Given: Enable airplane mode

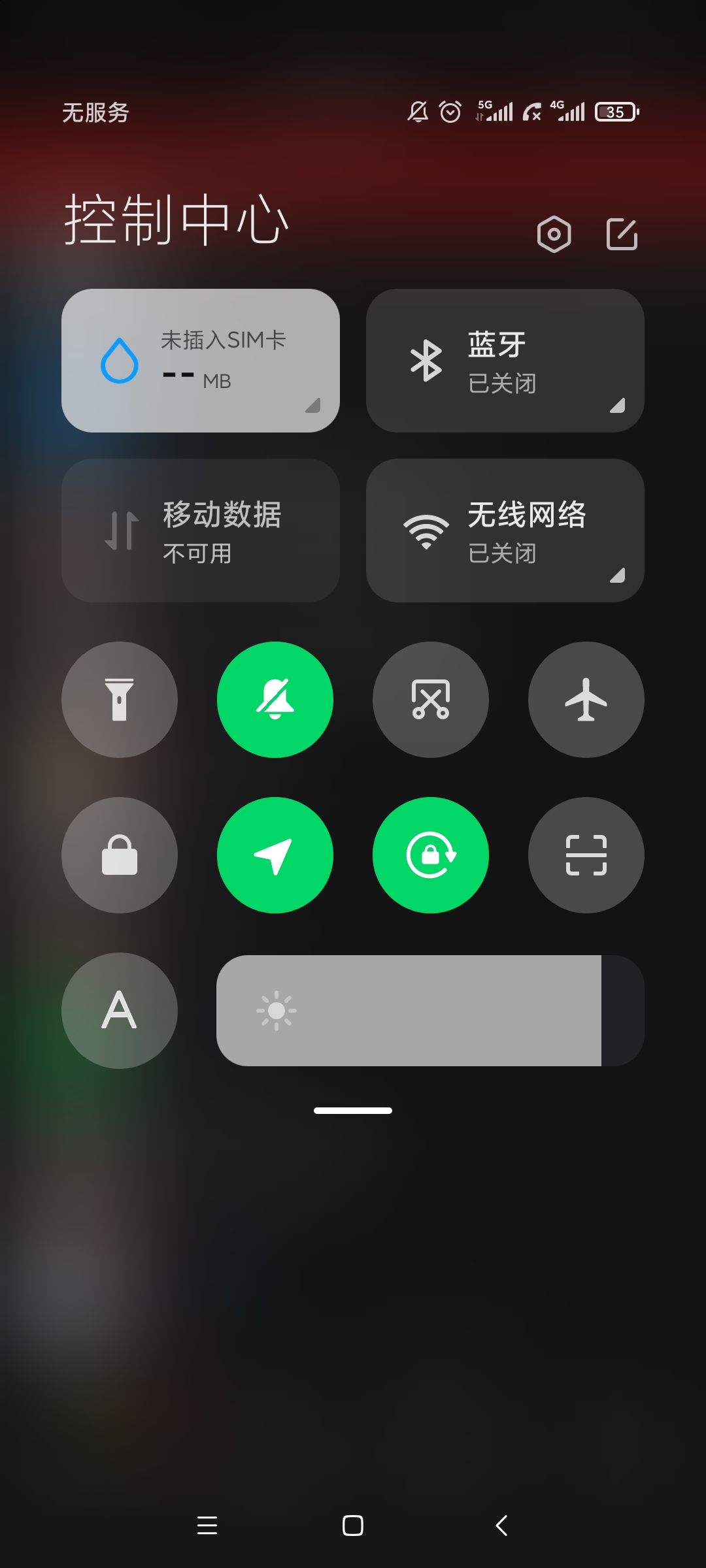Looking at the screenshot, I should point(586,700).
